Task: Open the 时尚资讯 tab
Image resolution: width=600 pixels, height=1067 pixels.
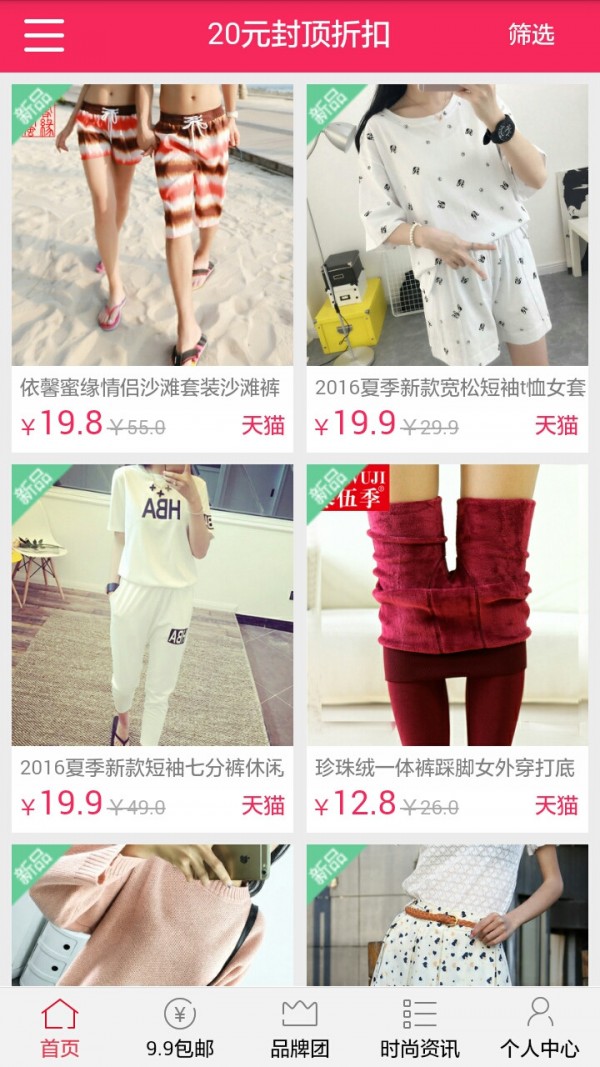Action: pyautogui.click(x=420, y=1028)
